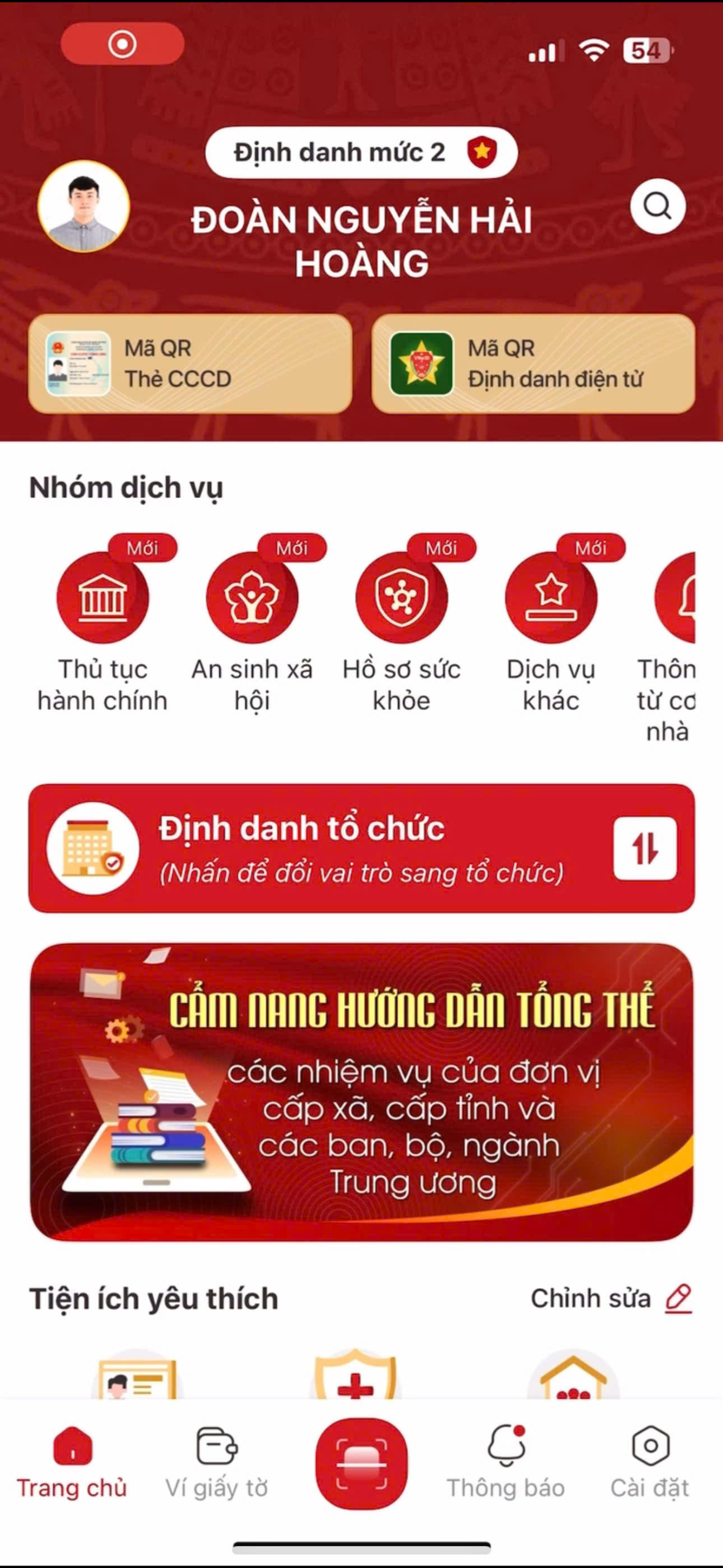Open the search magnifier icon
The image size is (723, 1568).
[657, 206]
